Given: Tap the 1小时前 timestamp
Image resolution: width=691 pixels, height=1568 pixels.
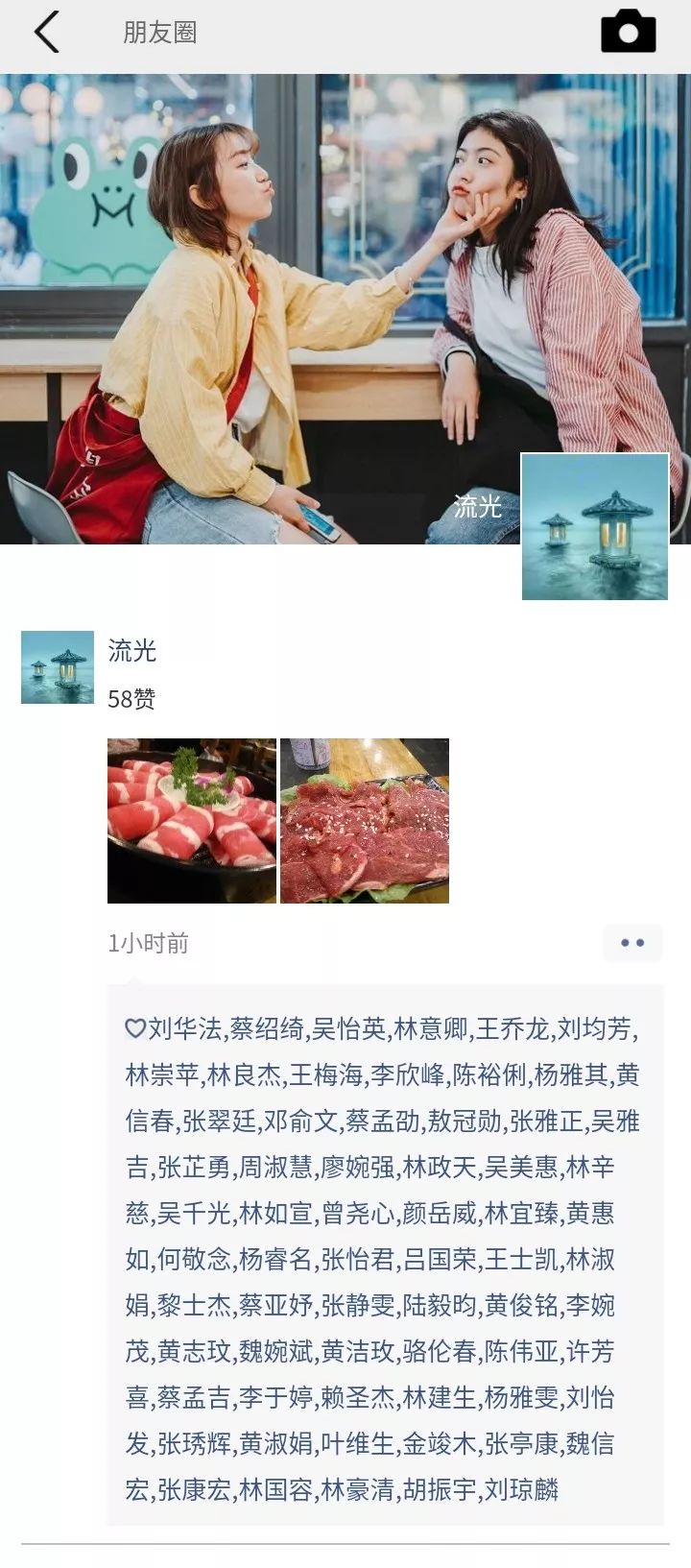Looking at the screenshot, I should tap(148, 943).
